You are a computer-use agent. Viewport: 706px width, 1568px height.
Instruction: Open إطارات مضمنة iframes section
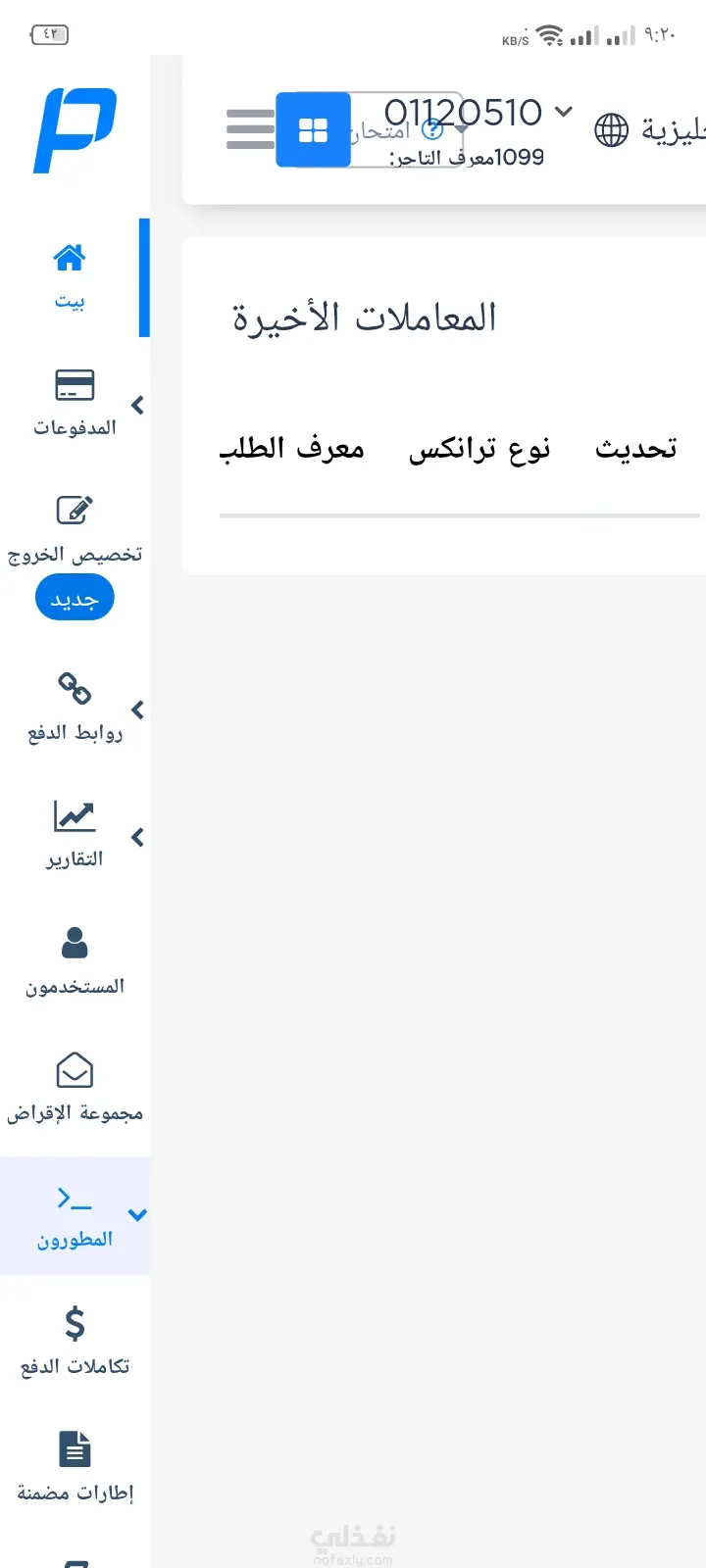pyautogui.click(x=75, y=1468)
